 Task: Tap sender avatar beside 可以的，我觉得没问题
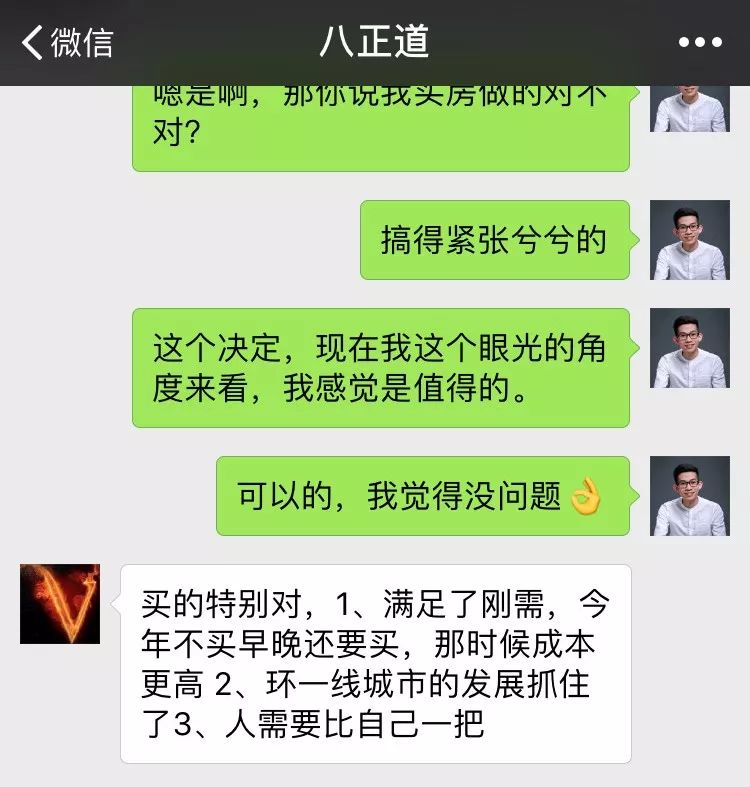[690, 496]
